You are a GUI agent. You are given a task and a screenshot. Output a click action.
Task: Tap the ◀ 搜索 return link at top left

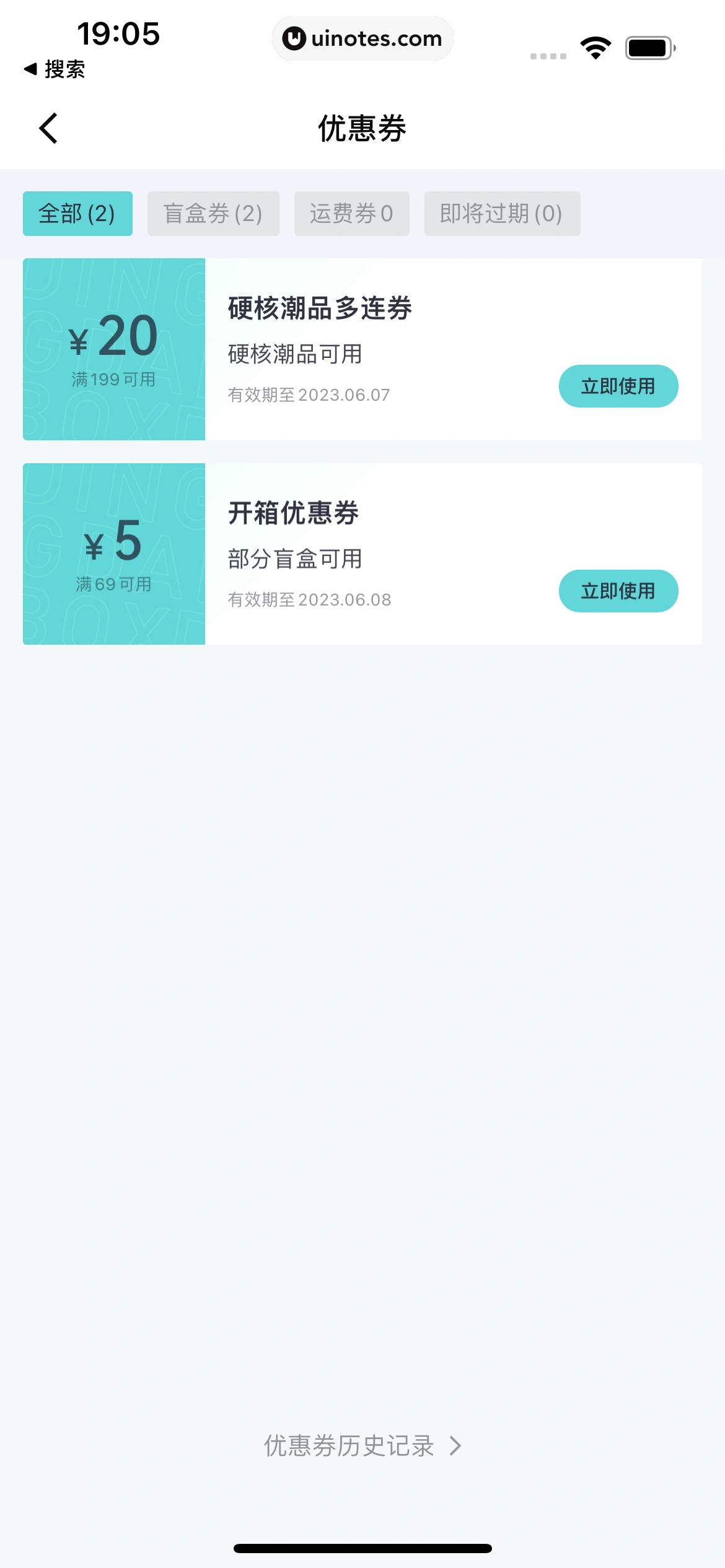[x=55, y=70]
